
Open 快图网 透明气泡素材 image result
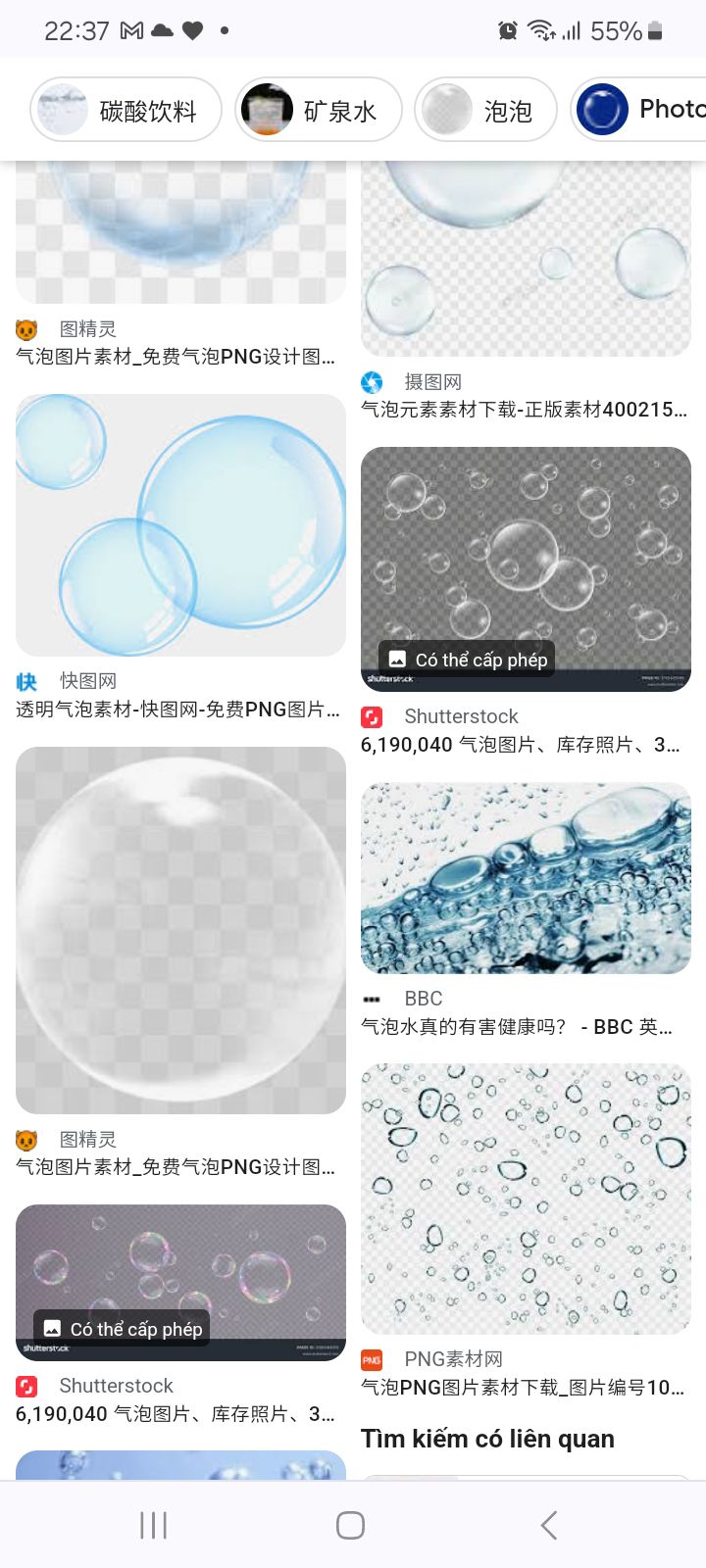(180, 525)
